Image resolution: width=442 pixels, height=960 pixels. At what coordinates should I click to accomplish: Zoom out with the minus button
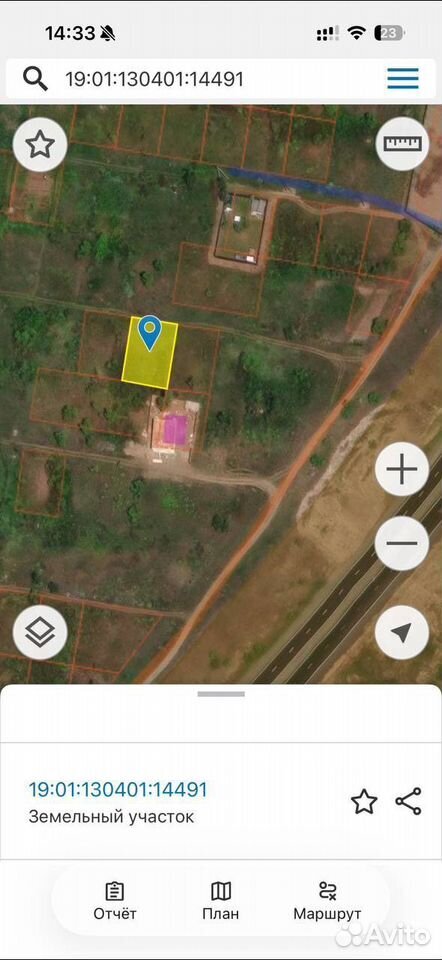click(402, 544)
